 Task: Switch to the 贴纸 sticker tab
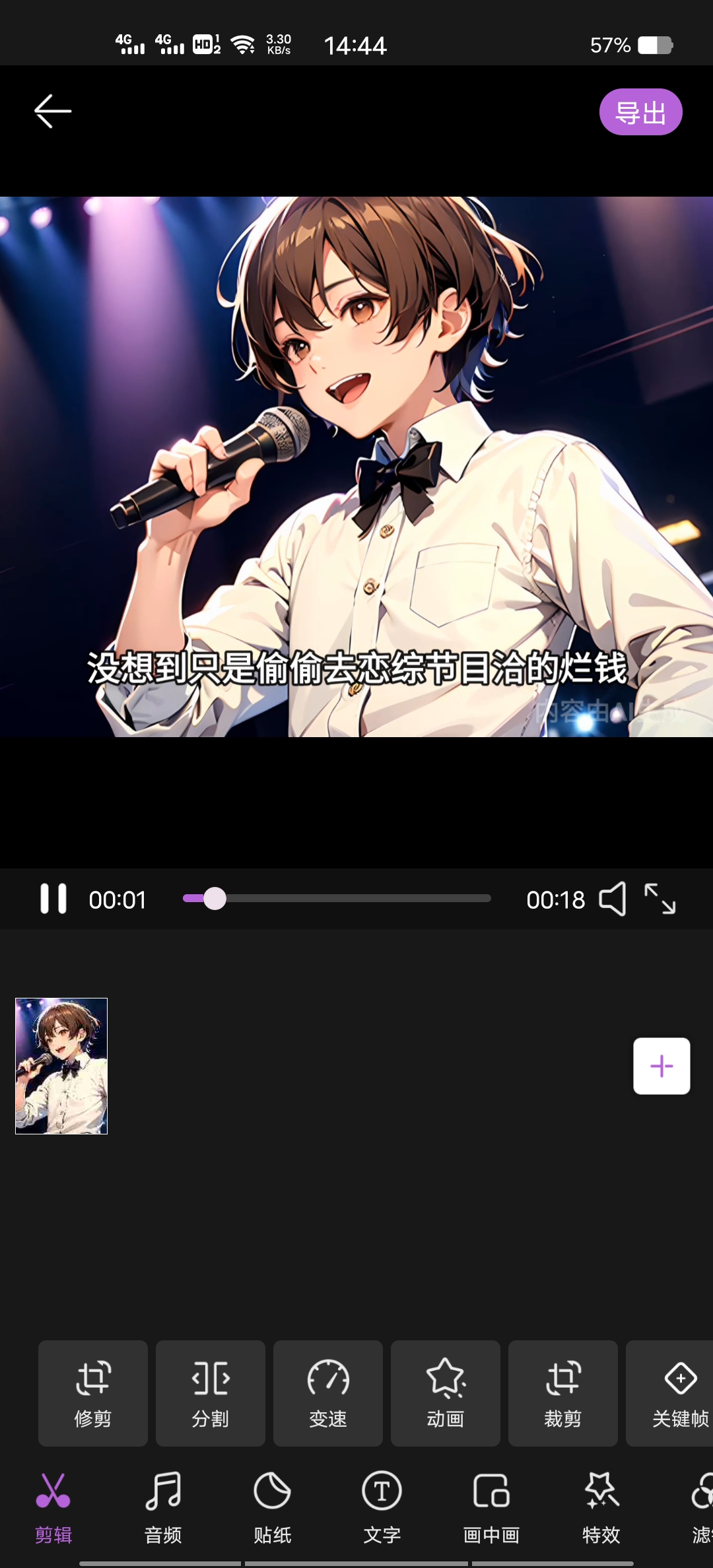[272, 1507]
